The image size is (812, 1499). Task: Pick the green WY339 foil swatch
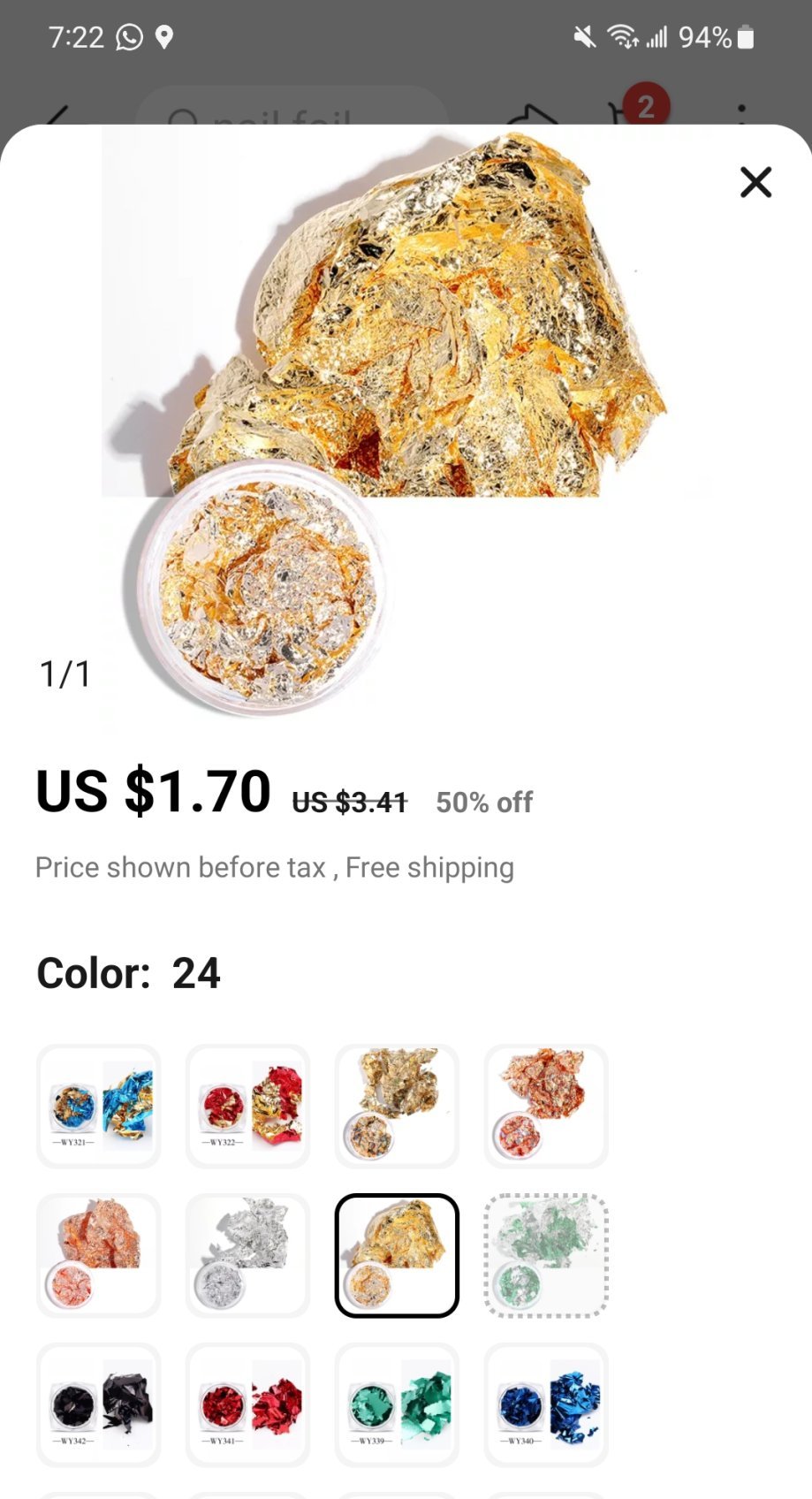(397, 1404)
